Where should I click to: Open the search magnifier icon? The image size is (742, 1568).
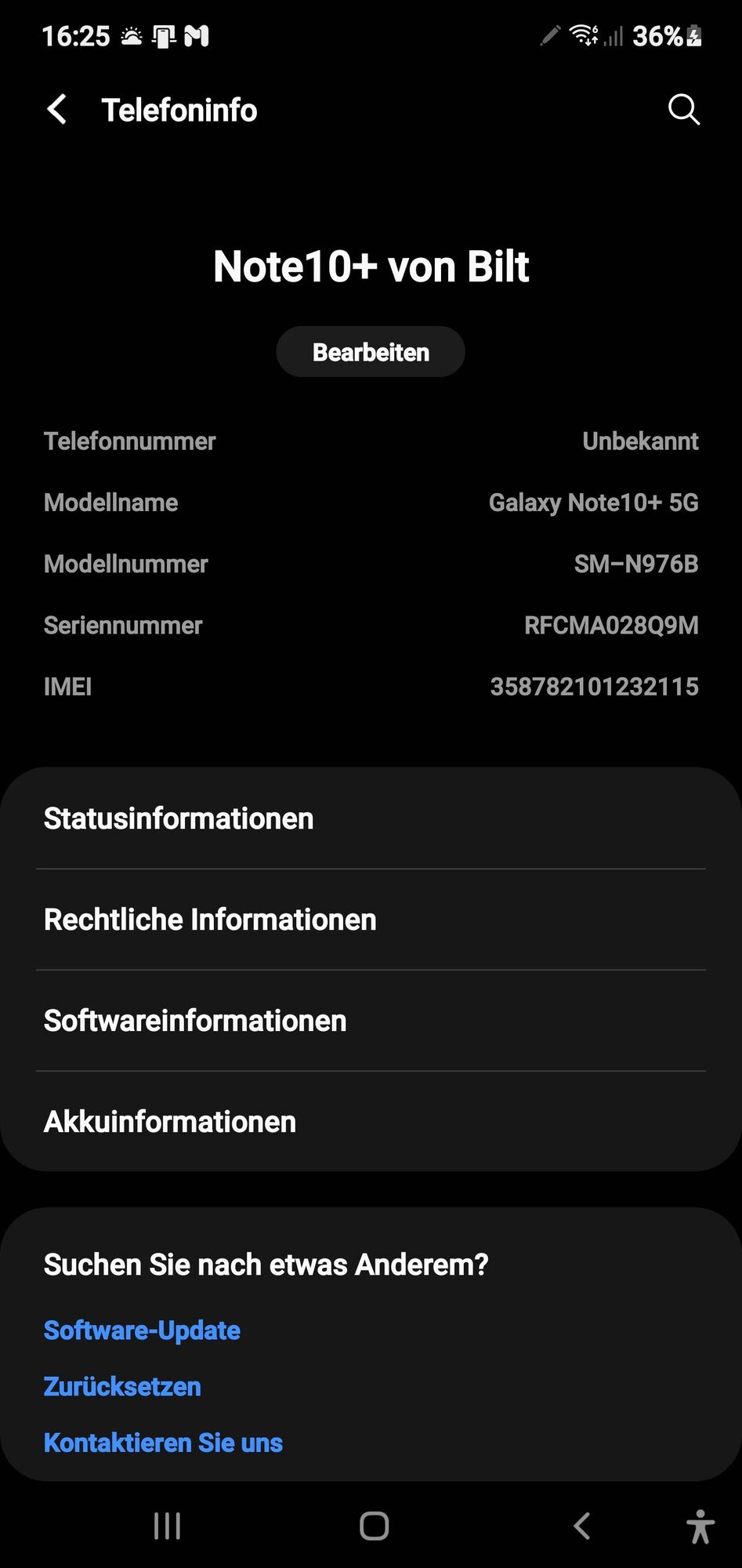click(x=683, y=110)
